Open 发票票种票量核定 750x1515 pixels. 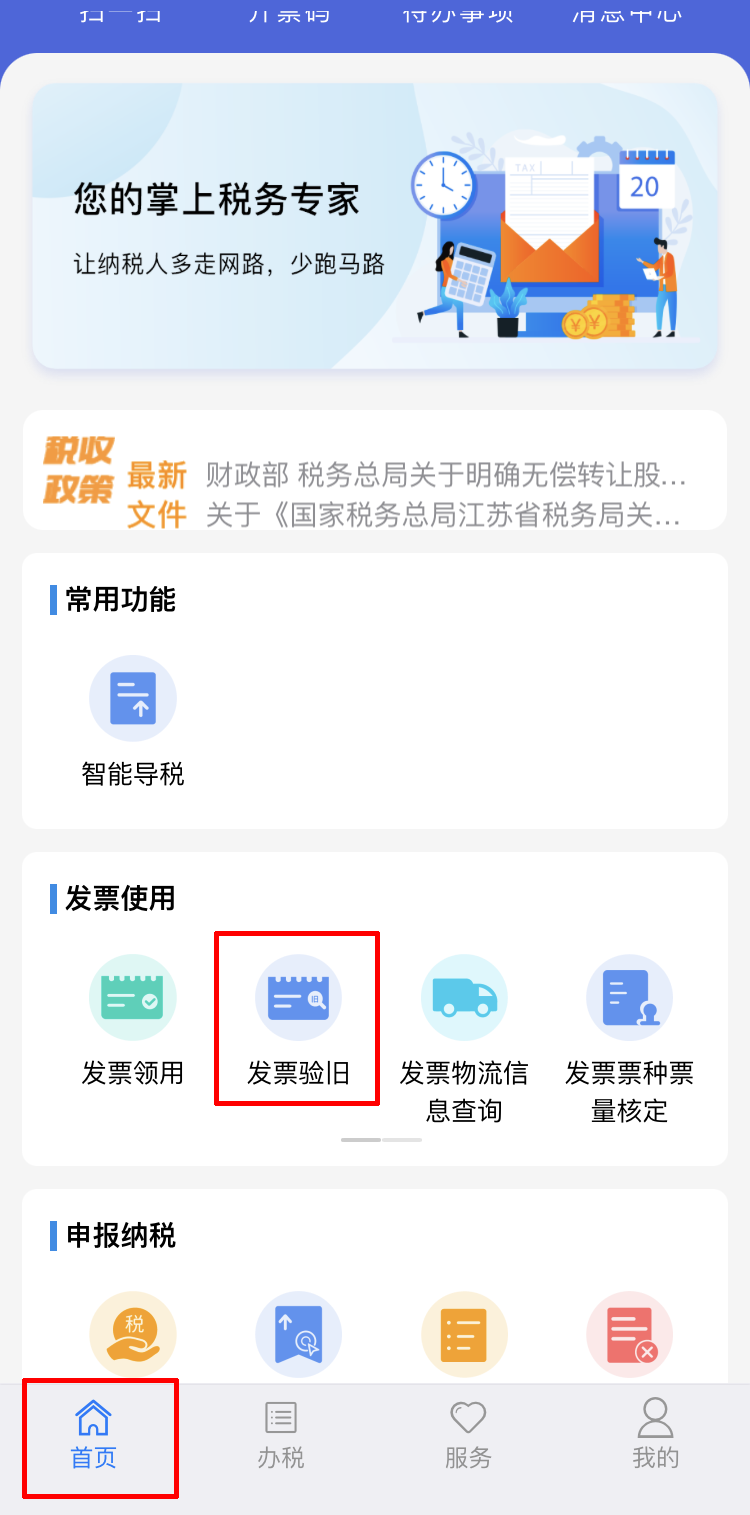[x=629, y=1035]
